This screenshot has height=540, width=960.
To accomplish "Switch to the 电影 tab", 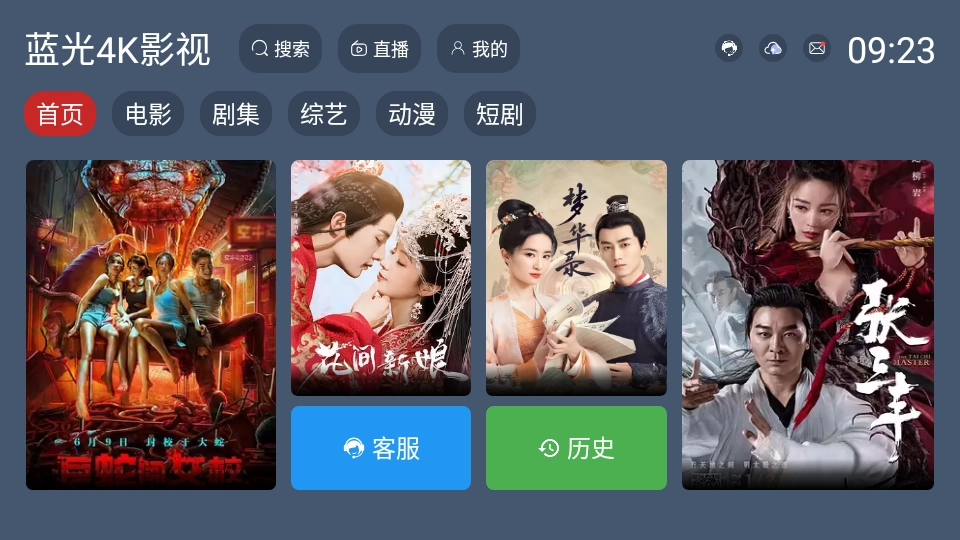I will [148, 114].
